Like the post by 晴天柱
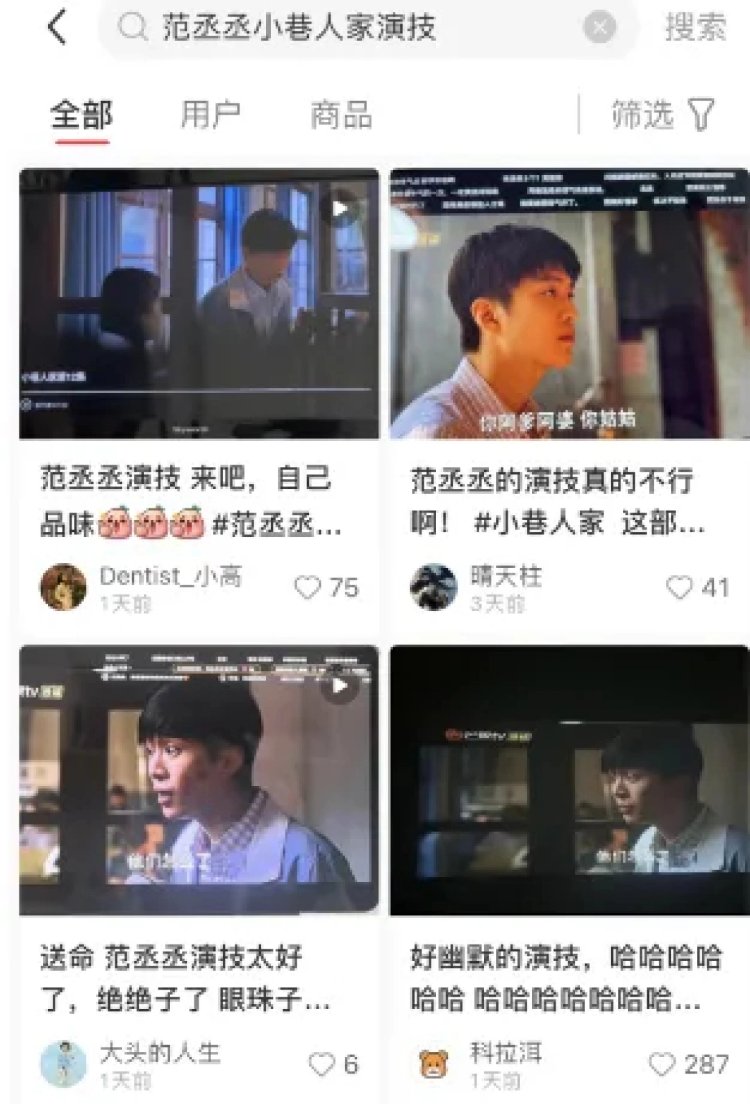 [x=680, y=587]
